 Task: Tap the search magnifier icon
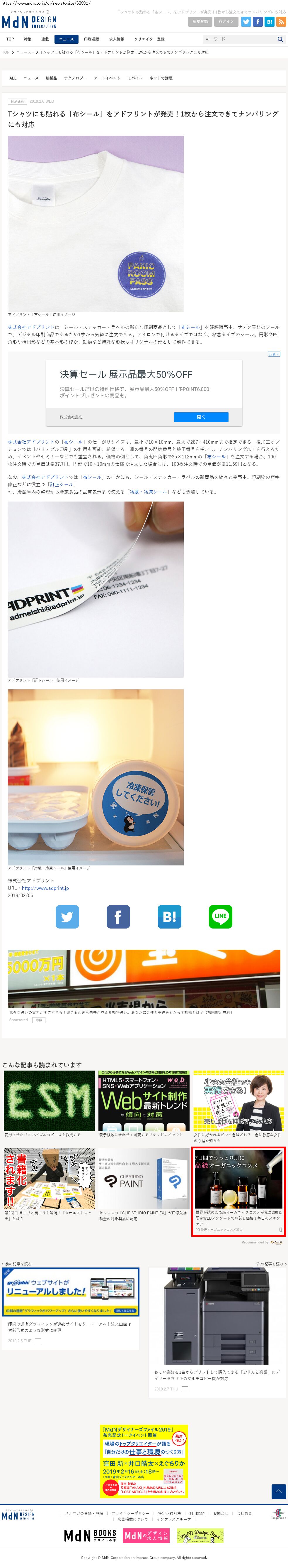click(x=280, y=39)
